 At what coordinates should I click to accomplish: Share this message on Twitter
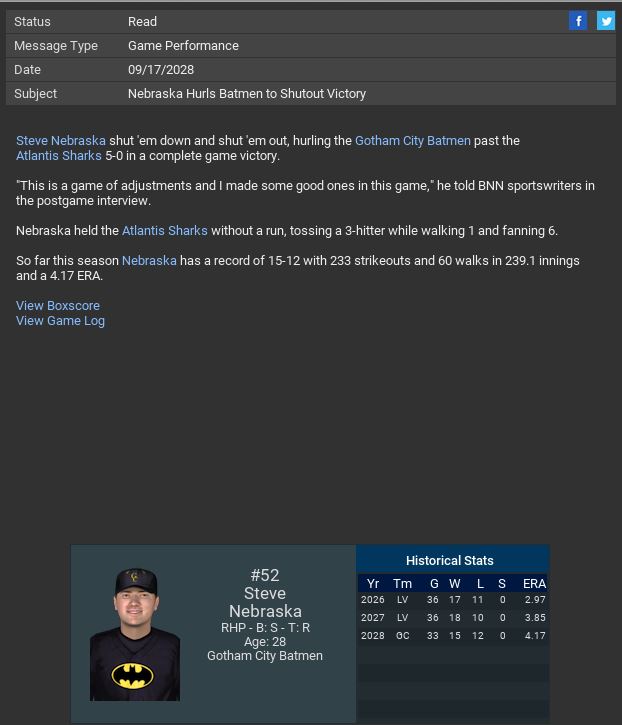[x=606, y=21]
